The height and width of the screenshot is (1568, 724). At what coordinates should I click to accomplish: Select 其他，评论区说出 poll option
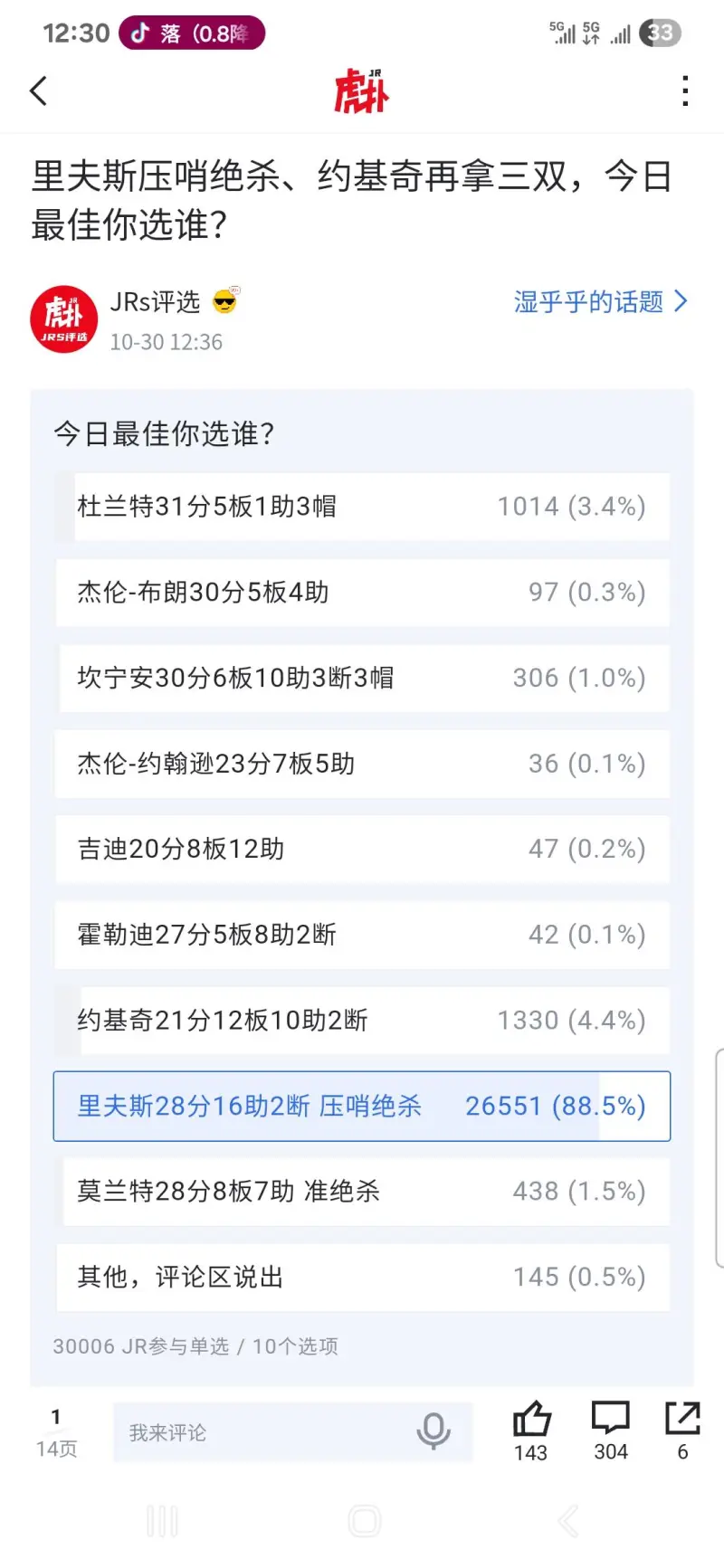(362, 1277)
